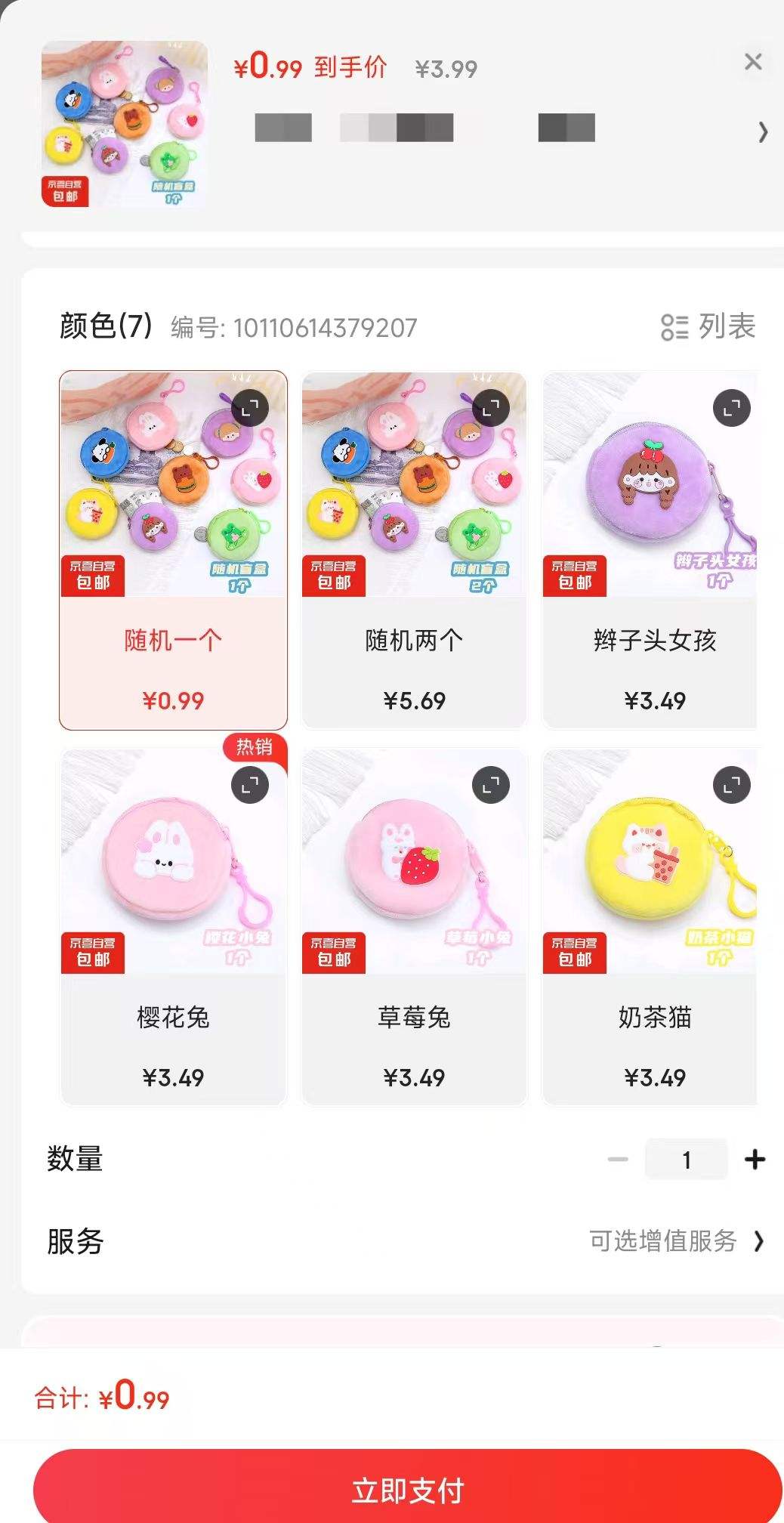Tap the 立即支付 payment button
The height and width of the screenshot is (1523, 784).
[392, 1485]
